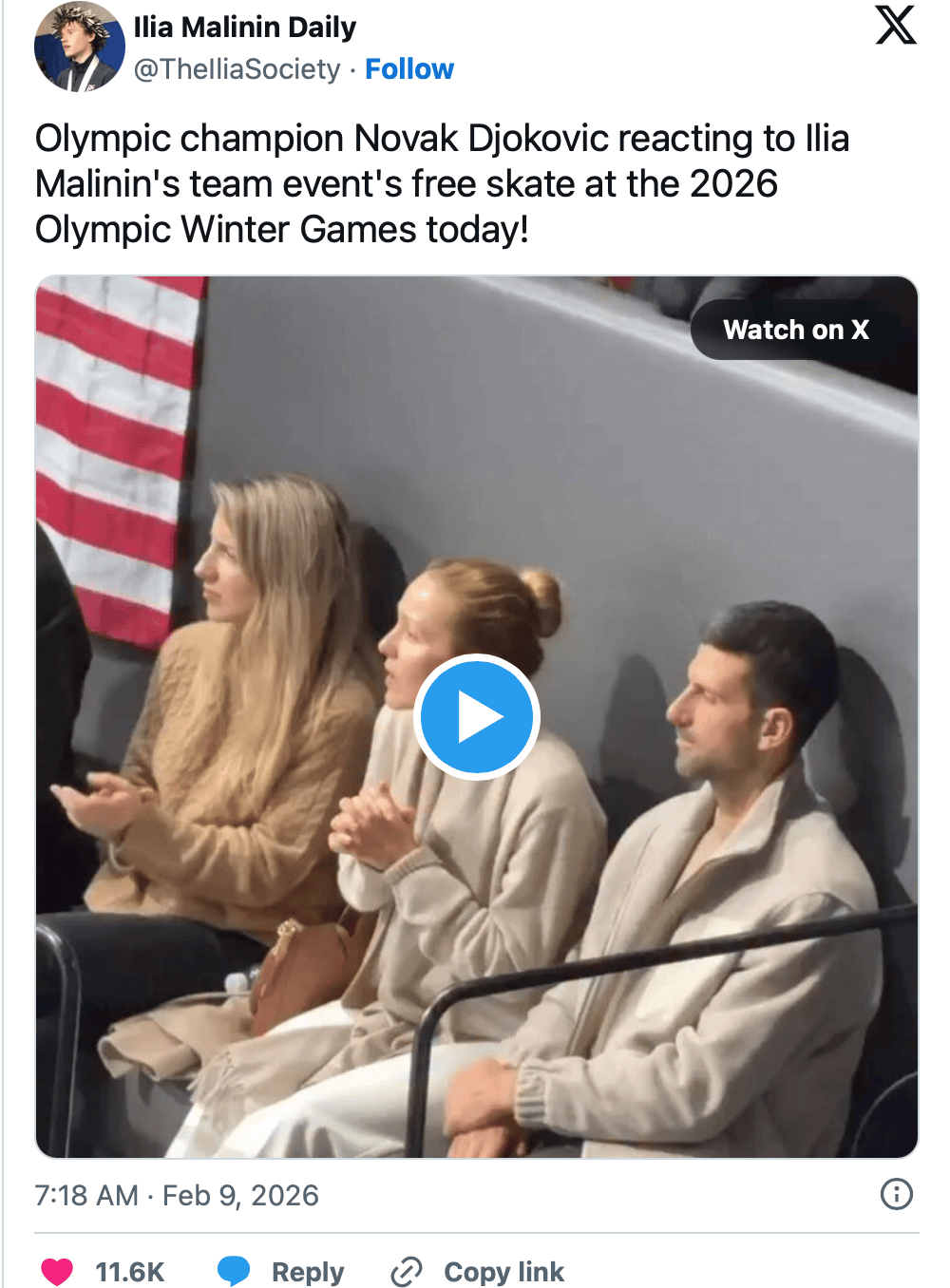The height and width of the screenshot is (1288, 950).
Task: Open the @TheIliaSociety handle
Action: click(237, 69)
